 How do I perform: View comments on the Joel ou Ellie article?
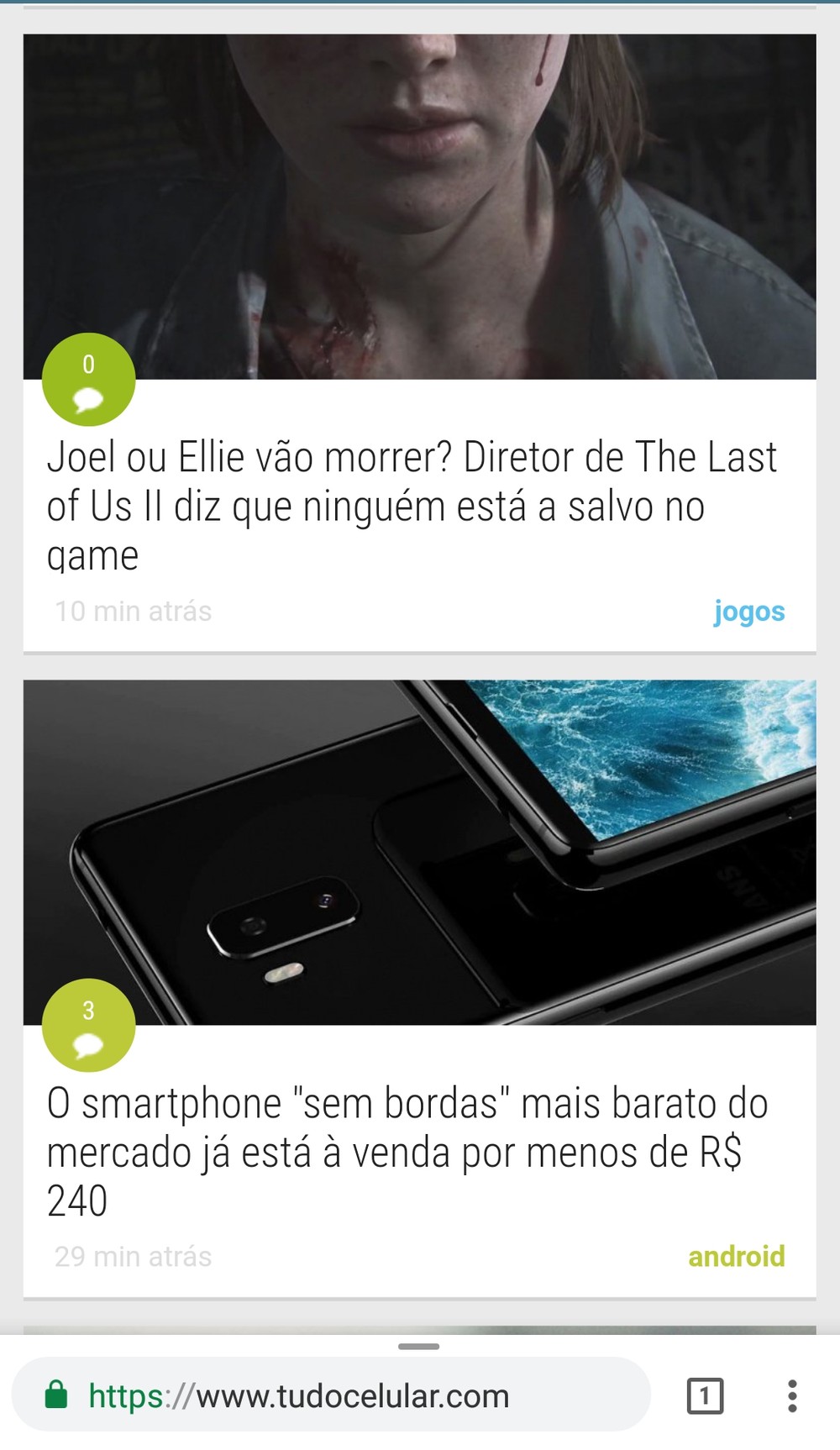88,380
